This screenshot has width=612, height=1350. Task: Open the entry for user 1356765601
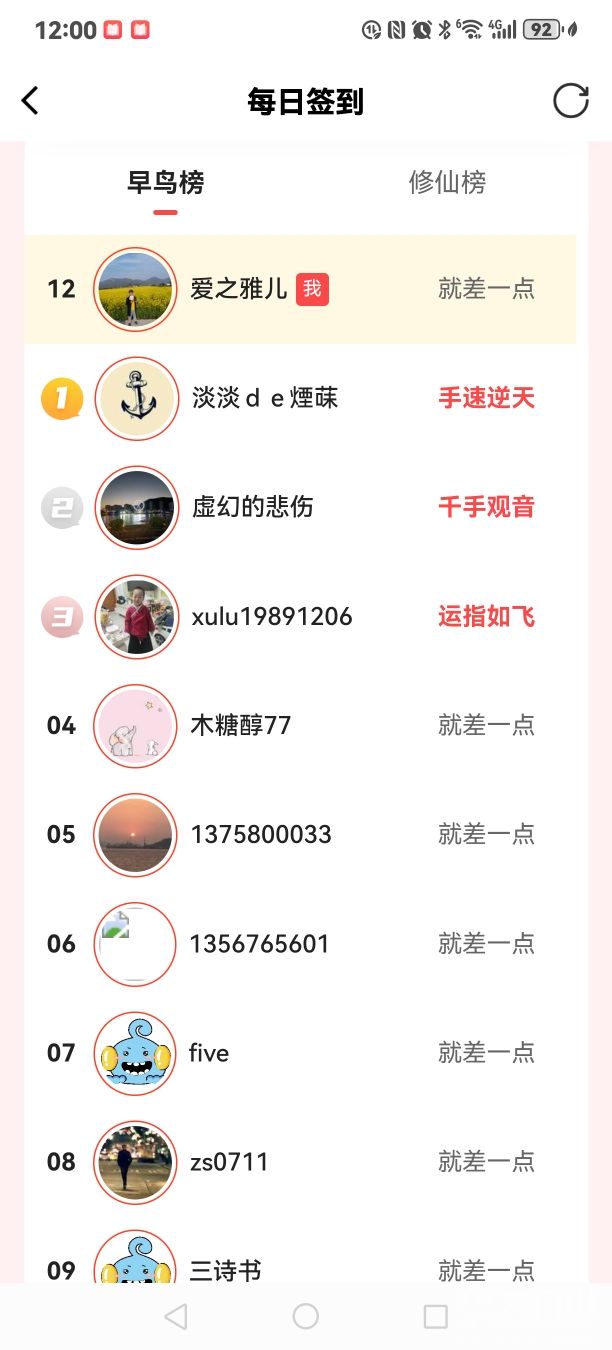coord(300,943)
